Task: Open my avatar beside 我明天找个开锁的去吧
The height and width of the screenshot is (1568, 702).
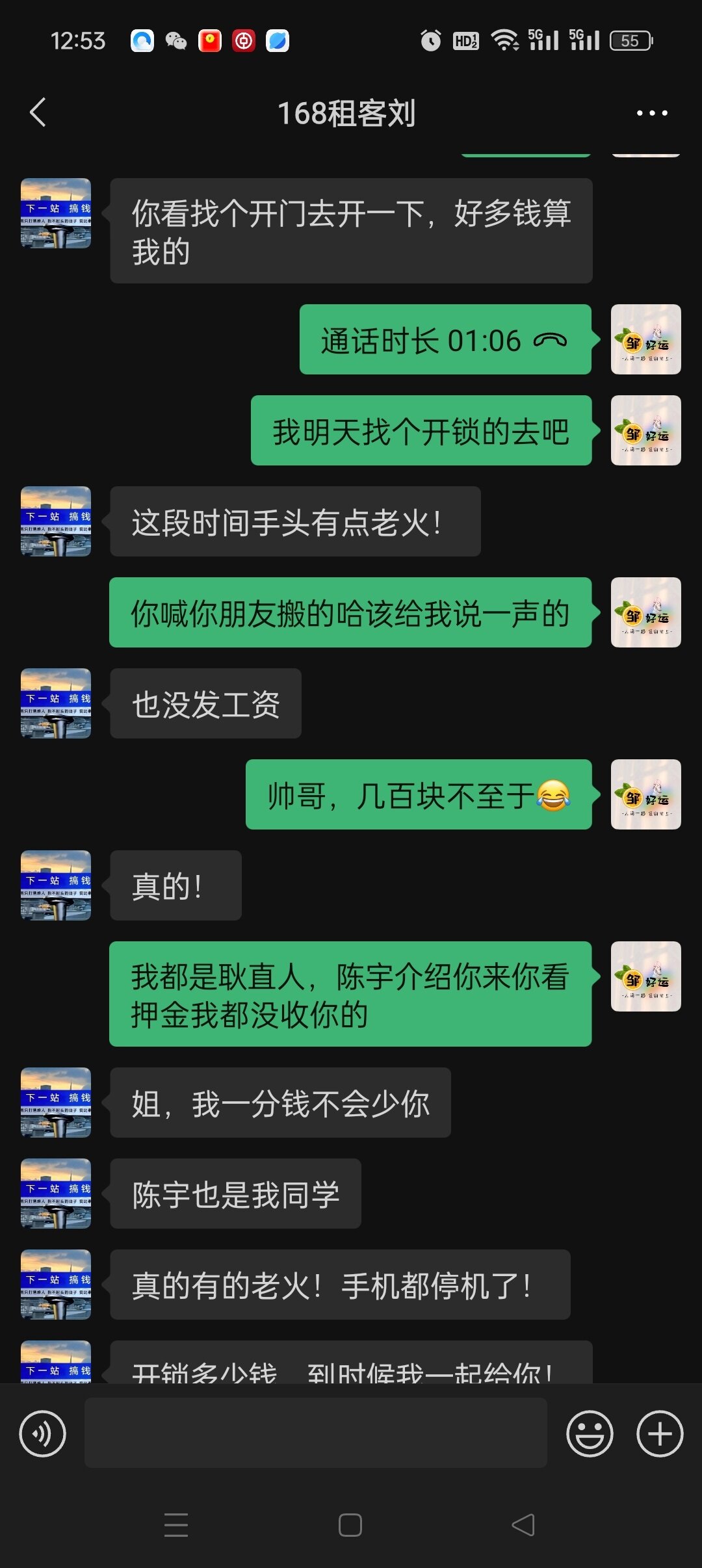Action: pyautogui.click(x=645, y=430)
